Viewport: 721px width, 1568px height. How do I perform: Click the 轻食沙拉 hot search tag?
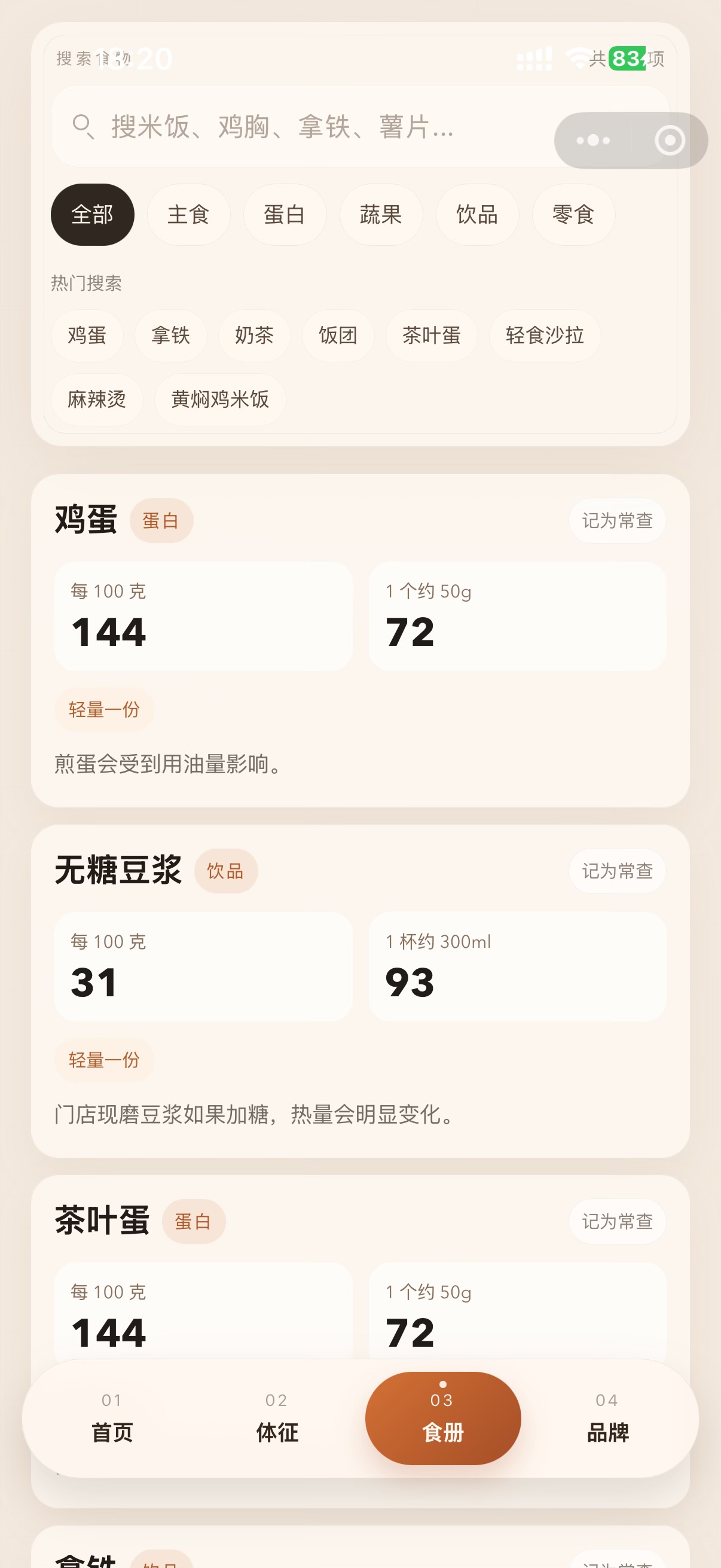[x=544, y=335]
